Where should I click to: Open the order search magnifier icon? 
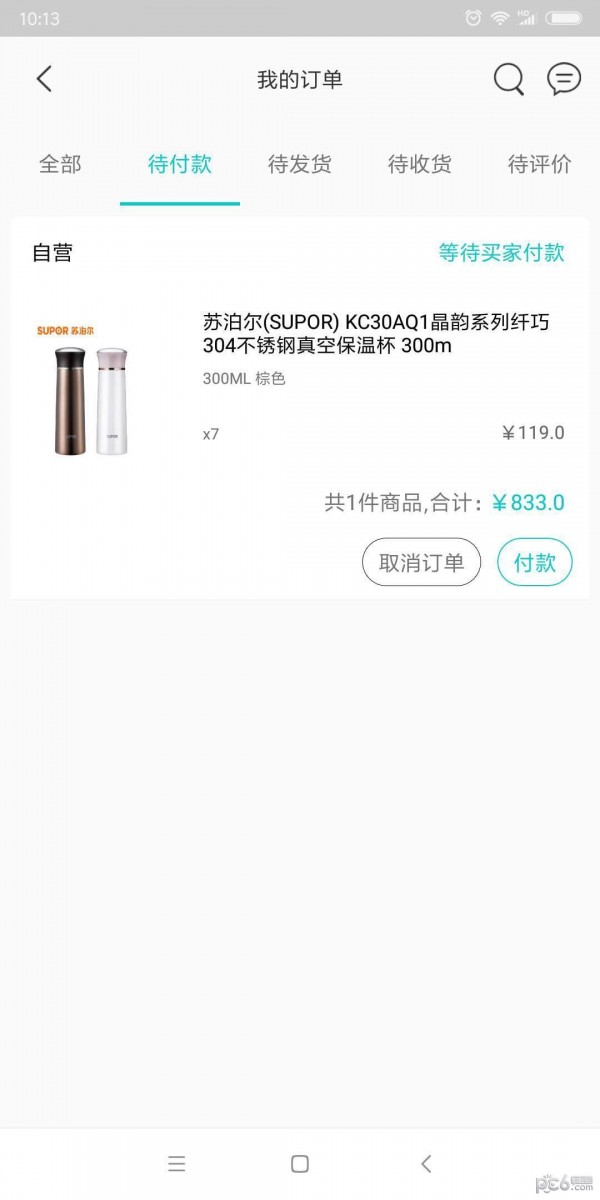508,79
